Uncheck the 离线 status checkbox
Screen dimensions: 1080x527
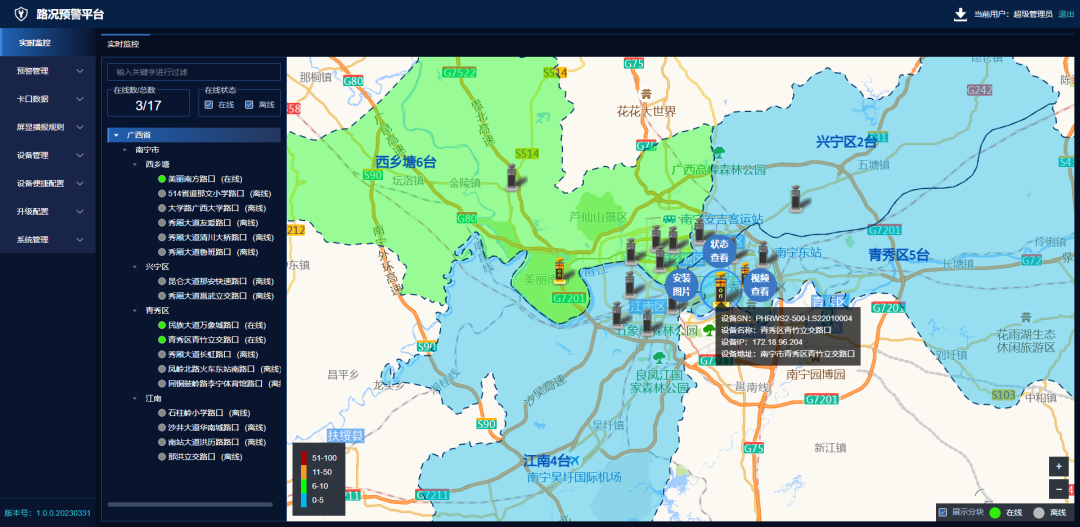coord(249,104)
